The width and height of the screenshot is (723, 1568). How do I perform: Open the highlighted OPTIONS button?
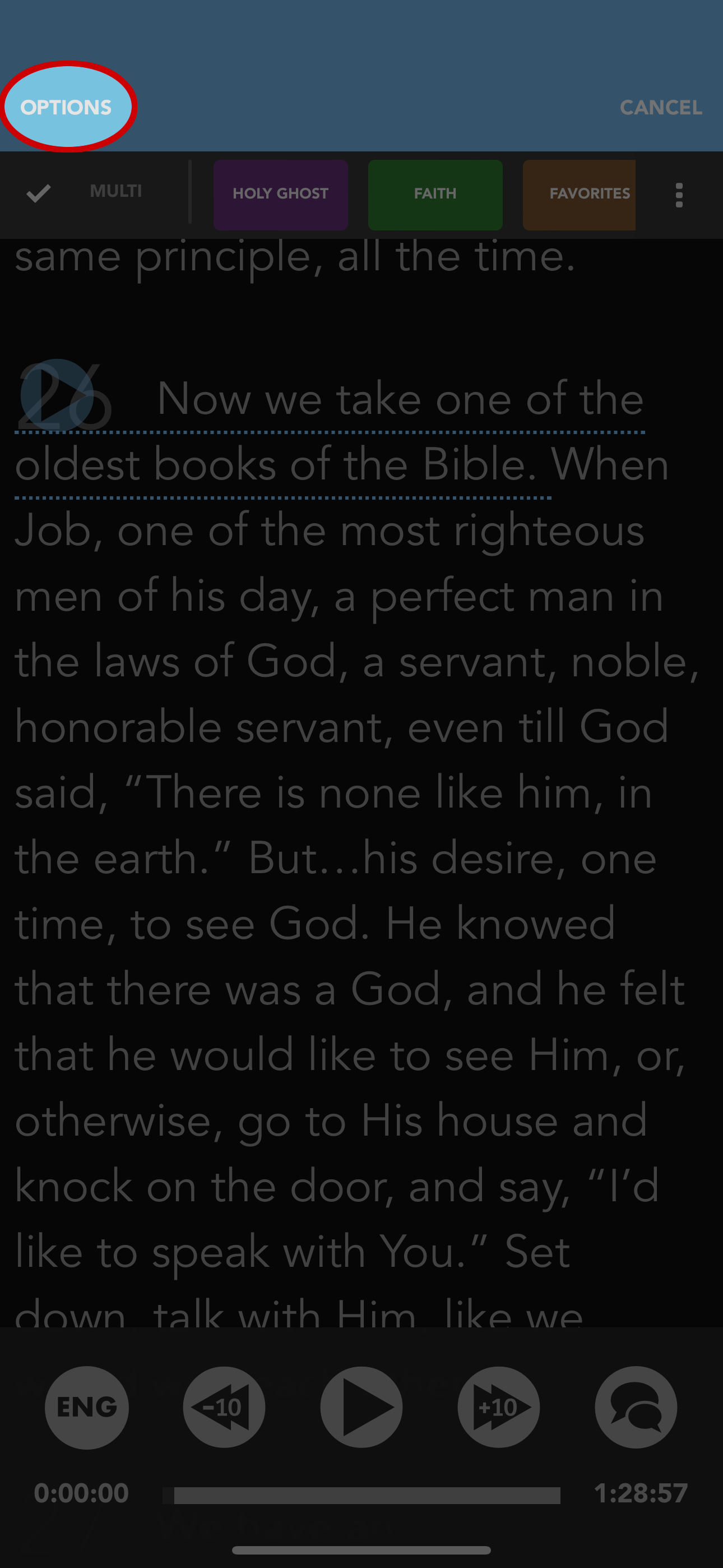pos(67,107)
